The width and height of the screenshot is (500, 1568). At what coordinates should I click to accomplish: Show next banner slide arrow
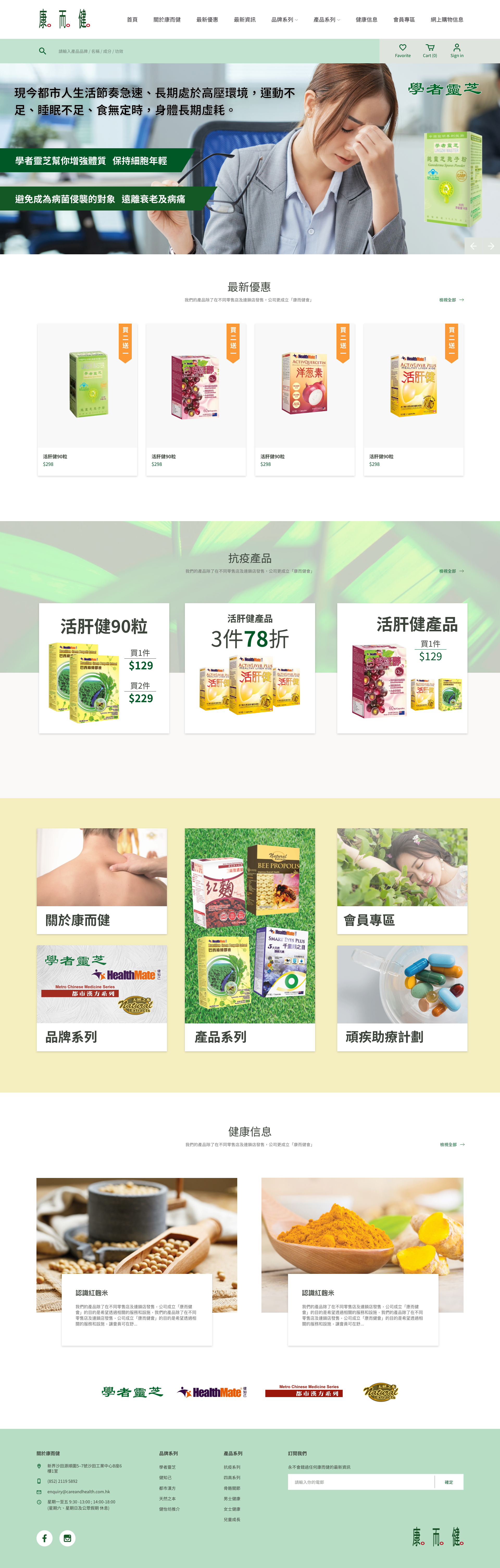tap(490, 246)
